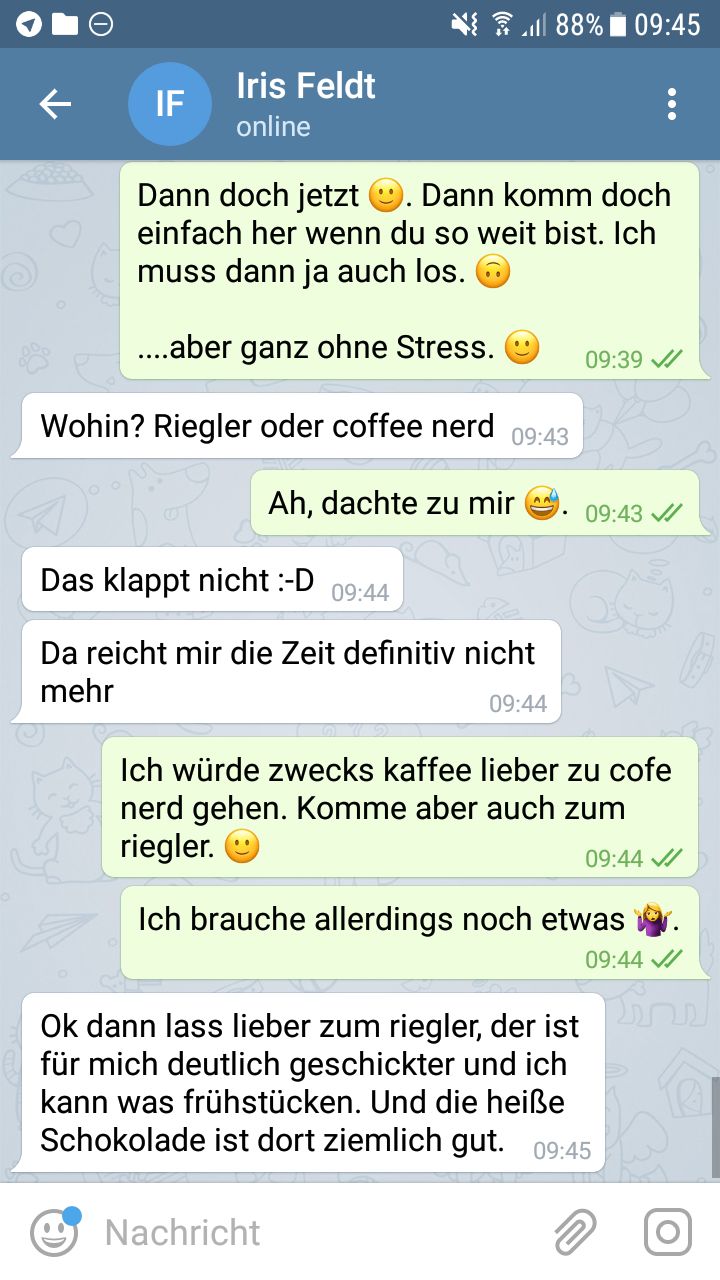Attach a file with the paperclip
The height and width of the screenshot is (1280, 720).
576,1232
